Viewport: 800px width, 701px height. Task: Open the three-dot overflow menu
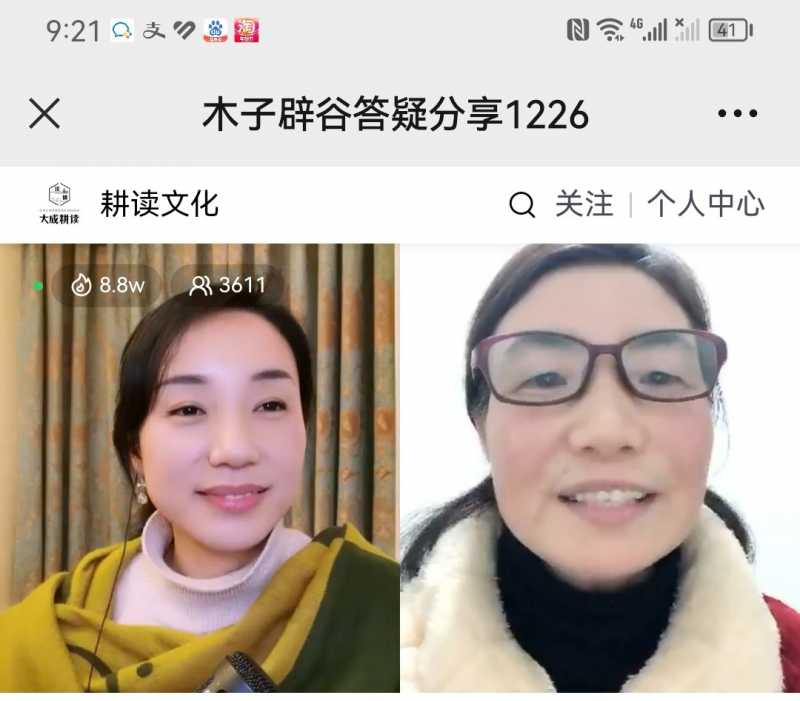click(737, 114)
